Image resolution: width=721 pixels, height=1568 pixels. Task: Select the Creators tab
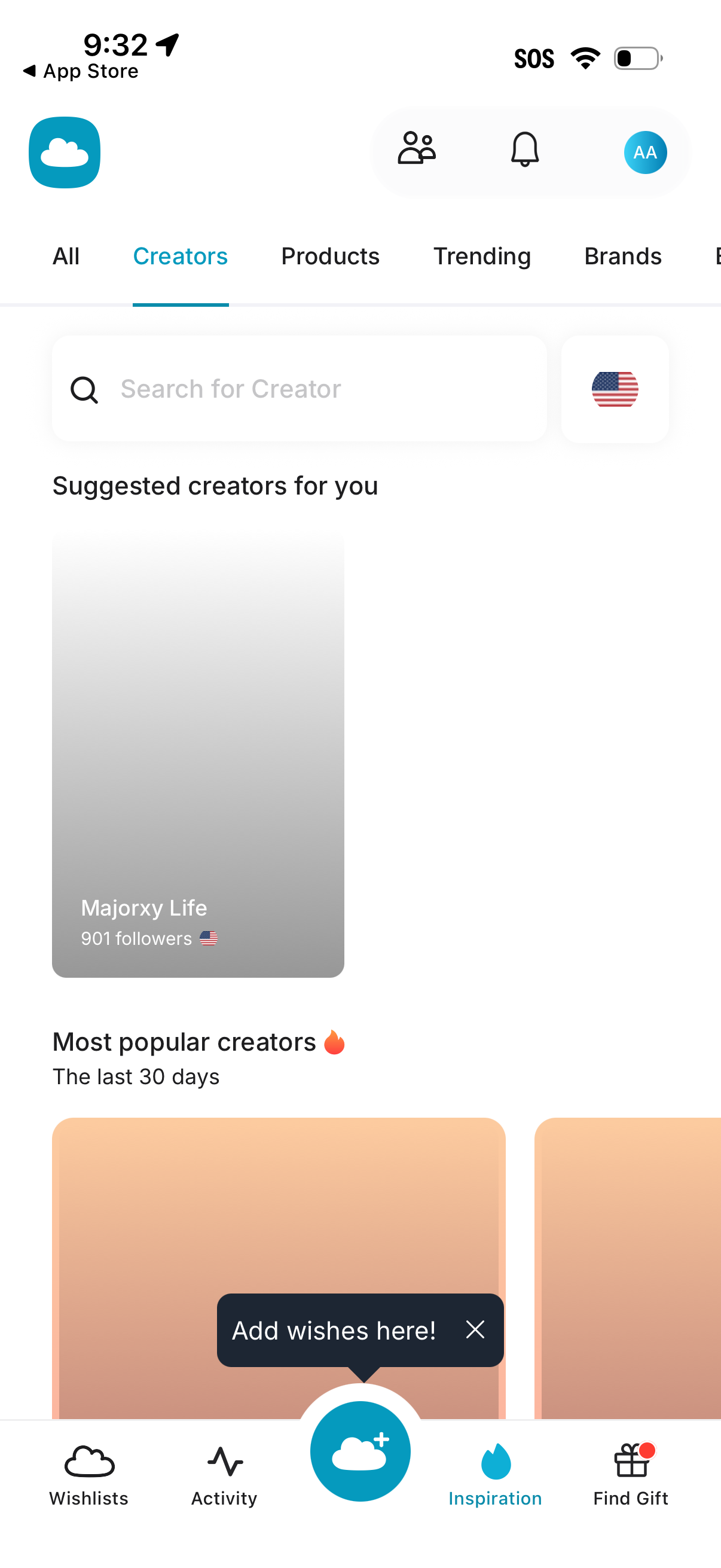pos(180,257)
